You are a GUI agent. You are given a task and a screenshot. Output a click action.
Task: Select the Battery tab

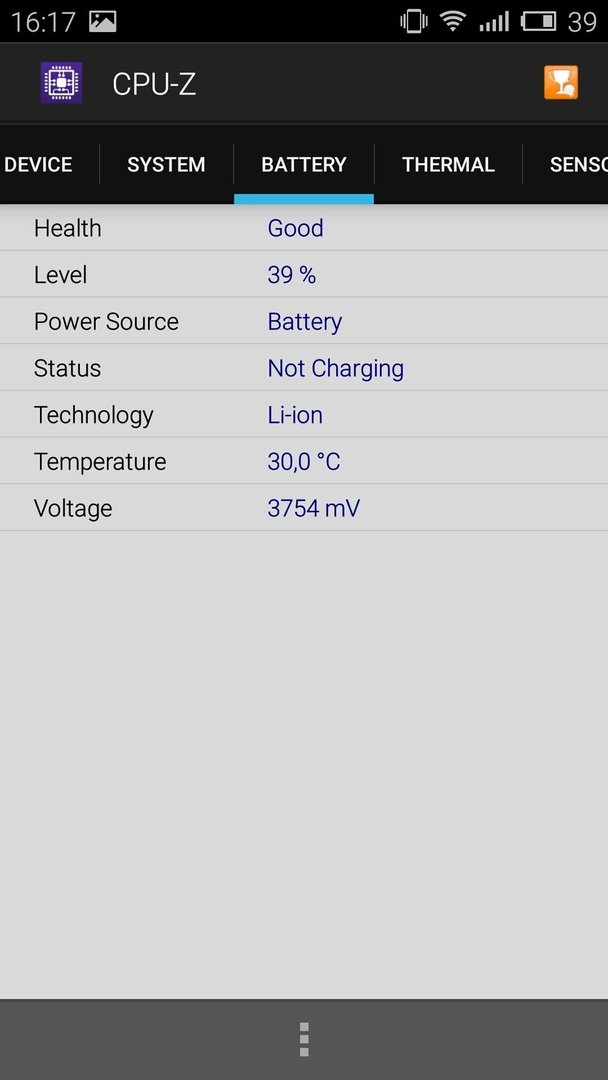(304, 165)
